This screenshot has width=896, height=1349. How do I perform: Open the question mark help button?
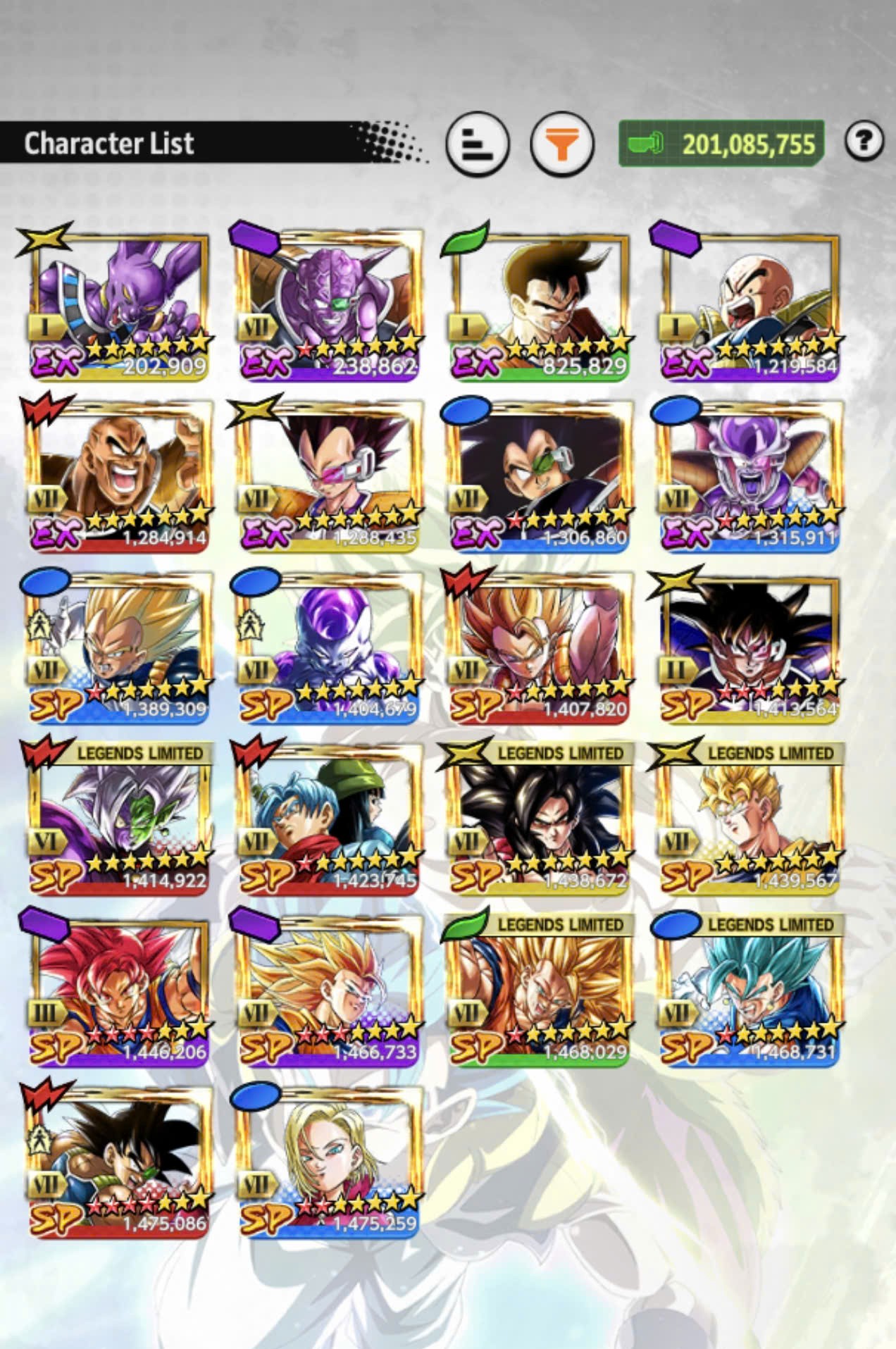864,140
